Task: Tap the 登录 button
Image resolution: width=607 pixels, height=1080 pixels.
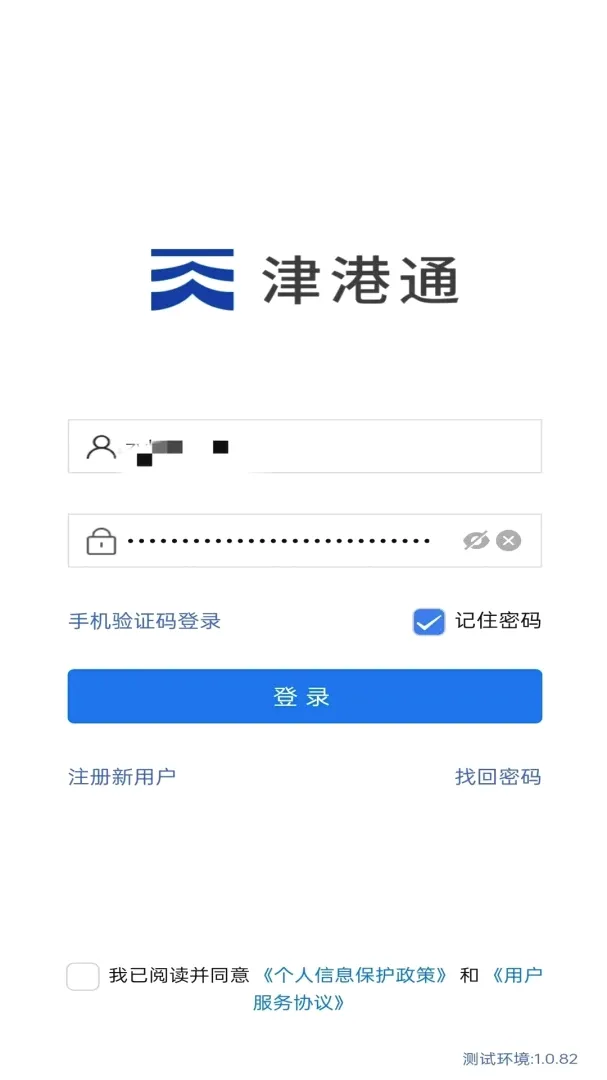Action: (x=305, y=696)
